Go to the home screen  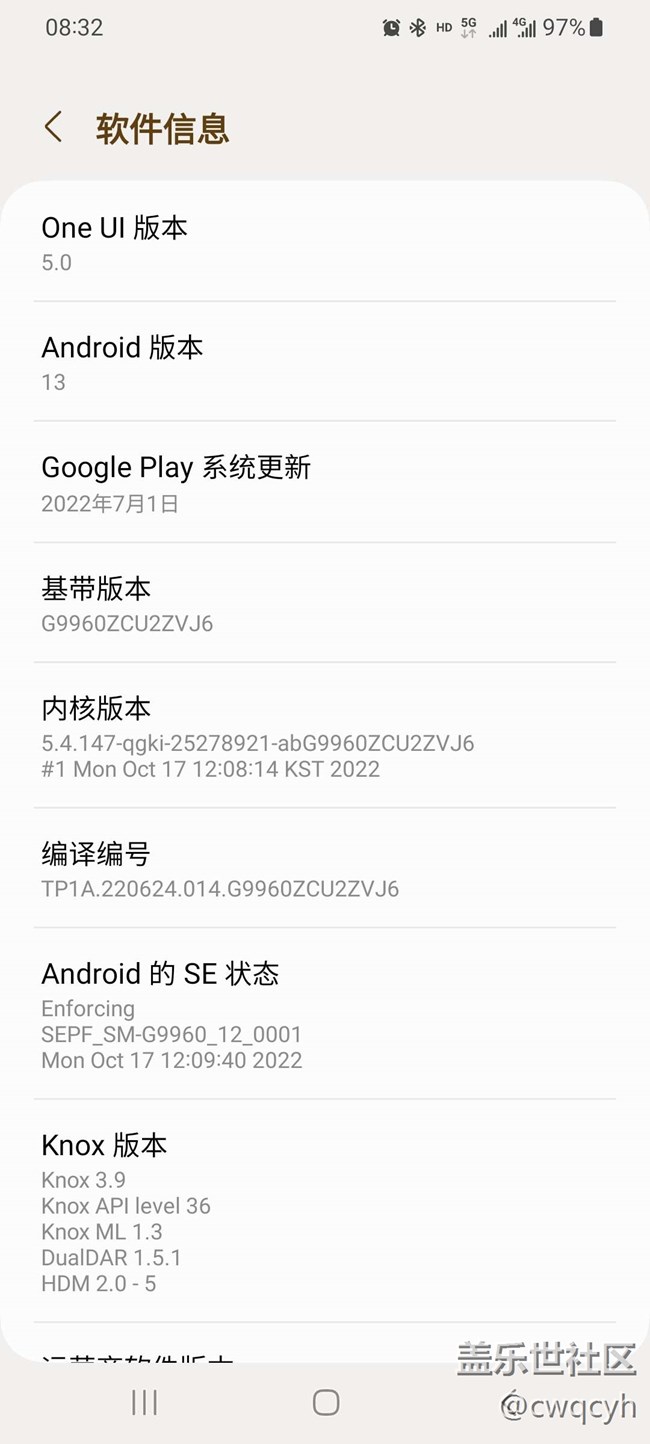tap(325, 1402)
